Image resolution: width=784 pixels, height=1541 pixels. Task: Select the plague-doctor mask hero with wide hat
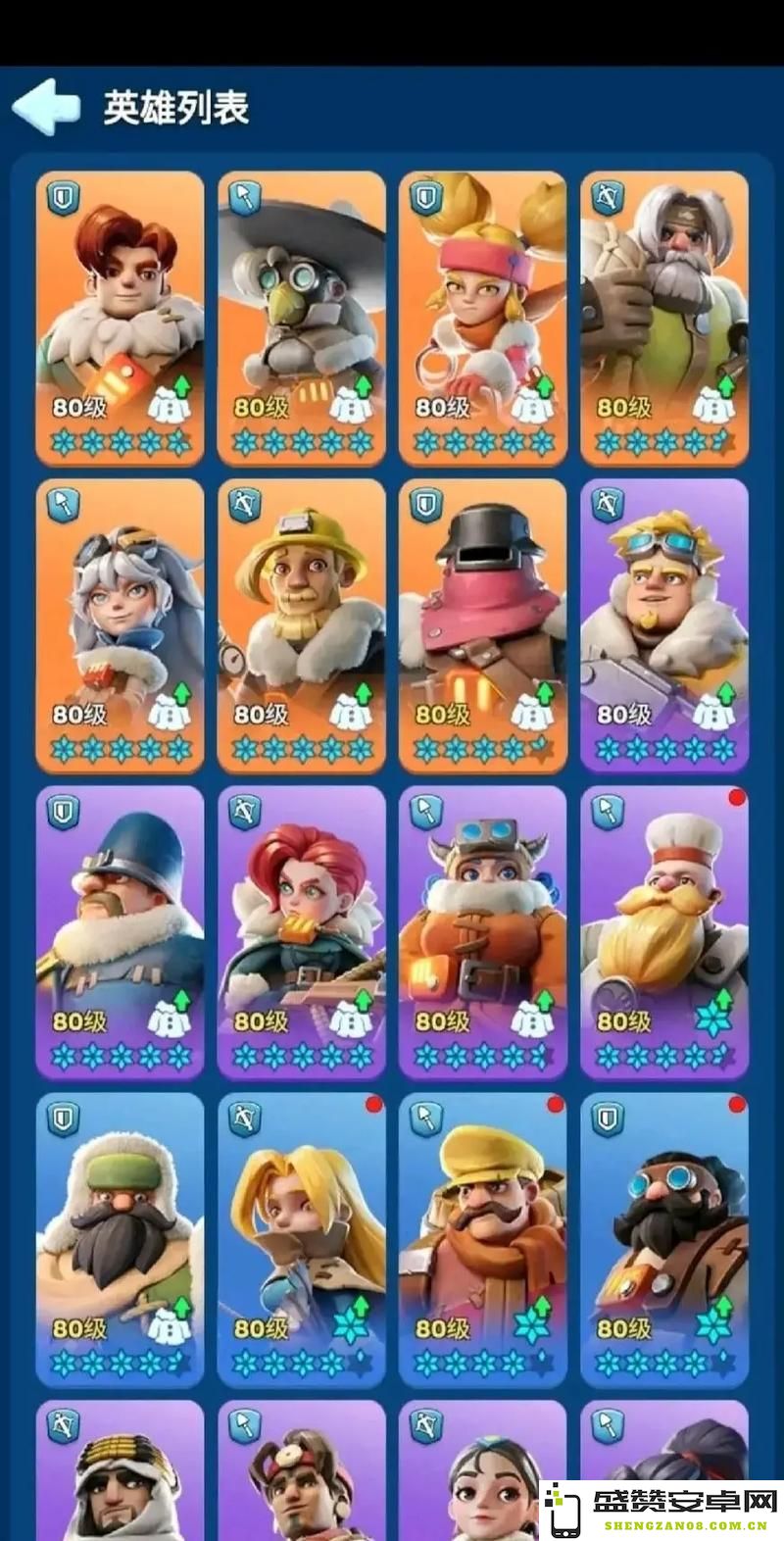pyautogui.click(x=301, y=317)
